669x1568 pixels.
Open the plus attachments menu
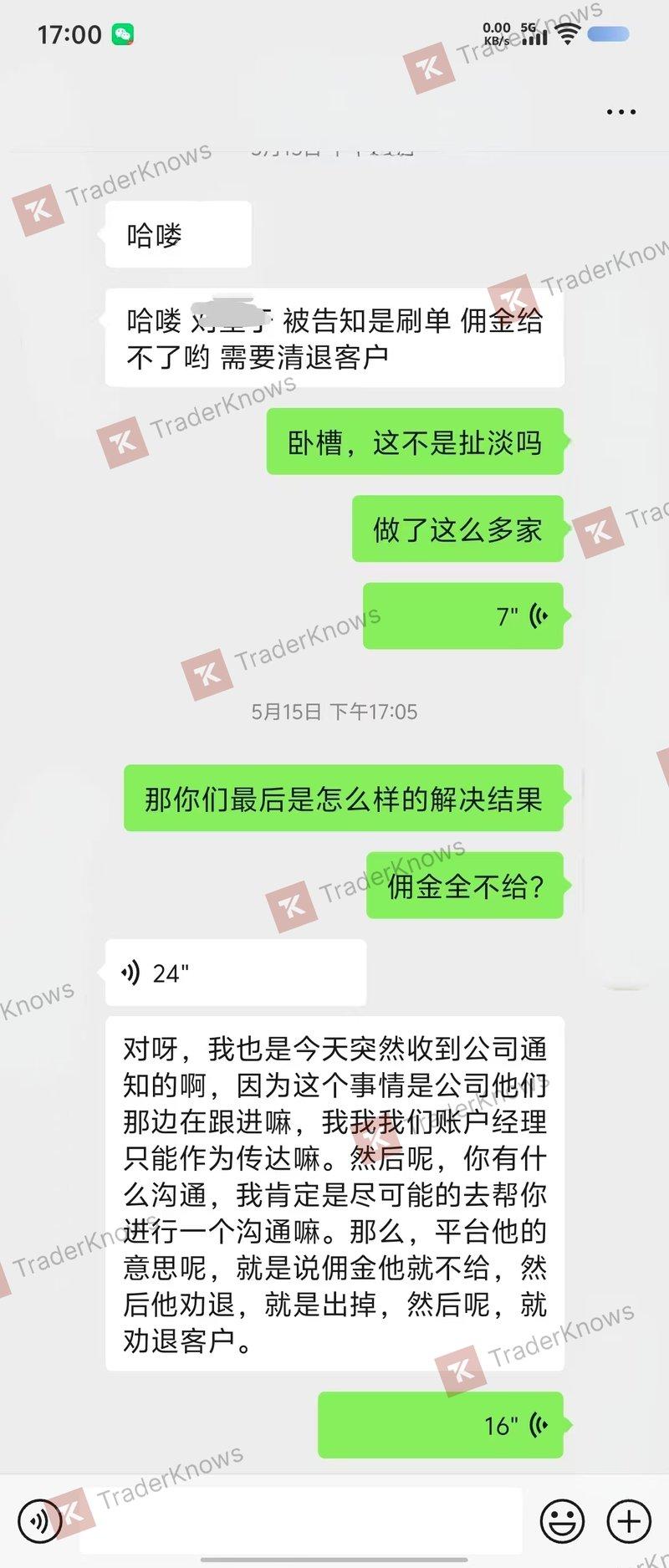tap(628, 1520)
